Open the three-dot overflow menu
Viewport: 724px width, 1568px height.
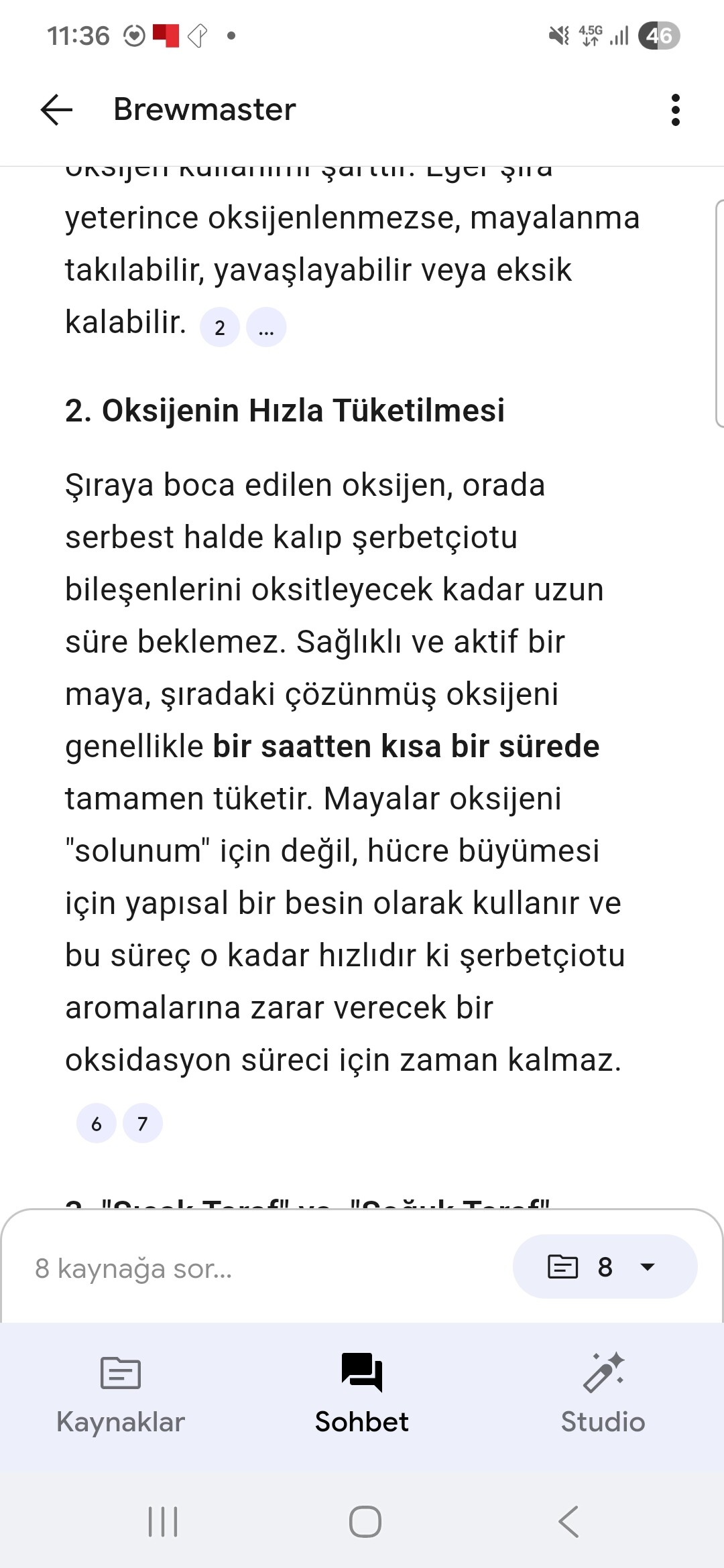pyautogui.click(x=675, y=109)
